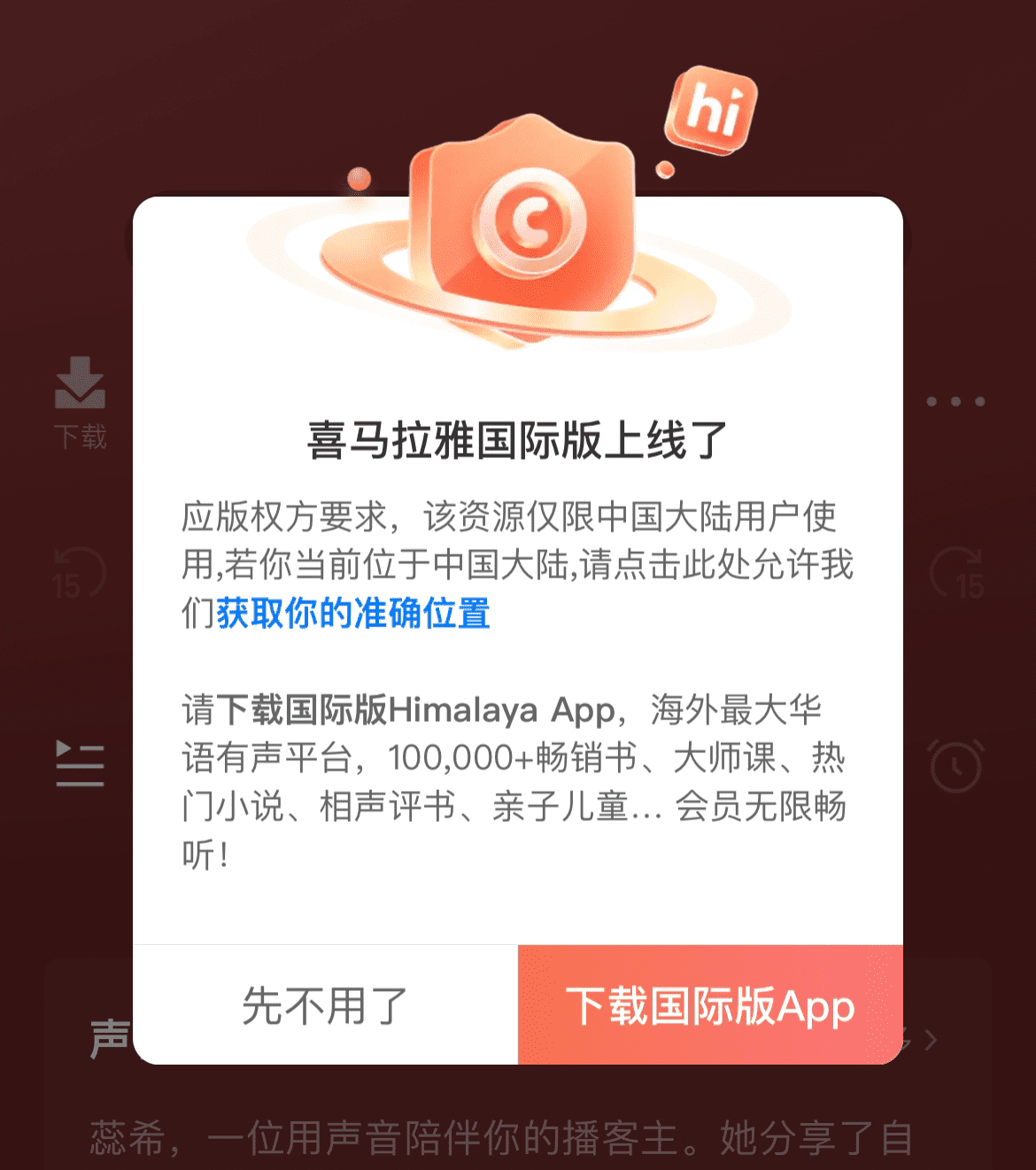This screenshot has height=1170, width=1036.
Task: Tap the 获取你的准确位置 link
Action: coord(352,613)
